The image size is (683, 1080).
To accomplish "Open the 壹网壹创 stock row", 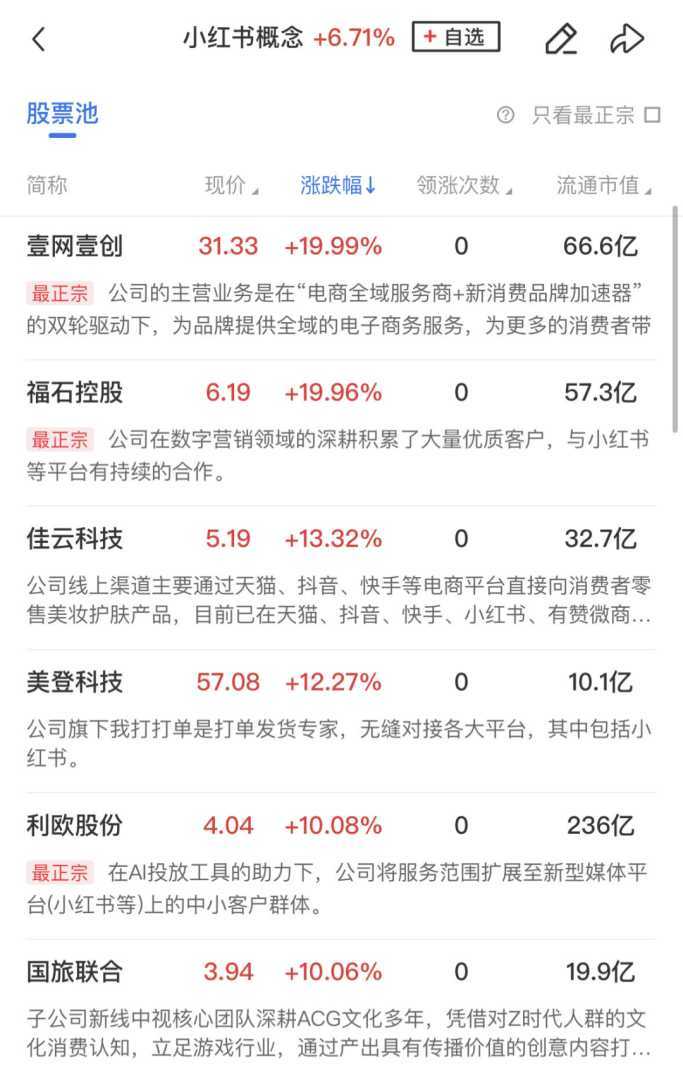I will (75, 246).
